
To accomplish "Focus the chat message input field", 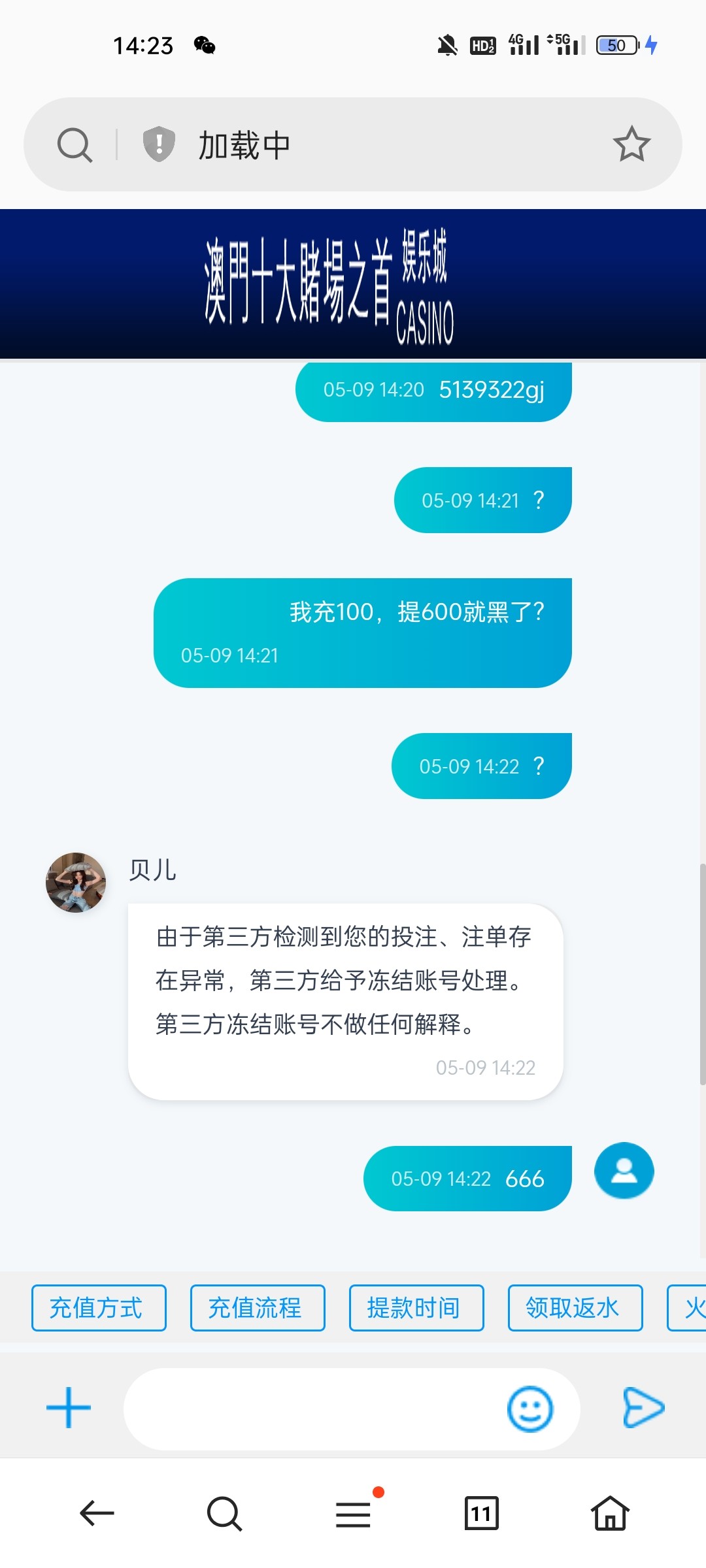I will point(314,1408).
